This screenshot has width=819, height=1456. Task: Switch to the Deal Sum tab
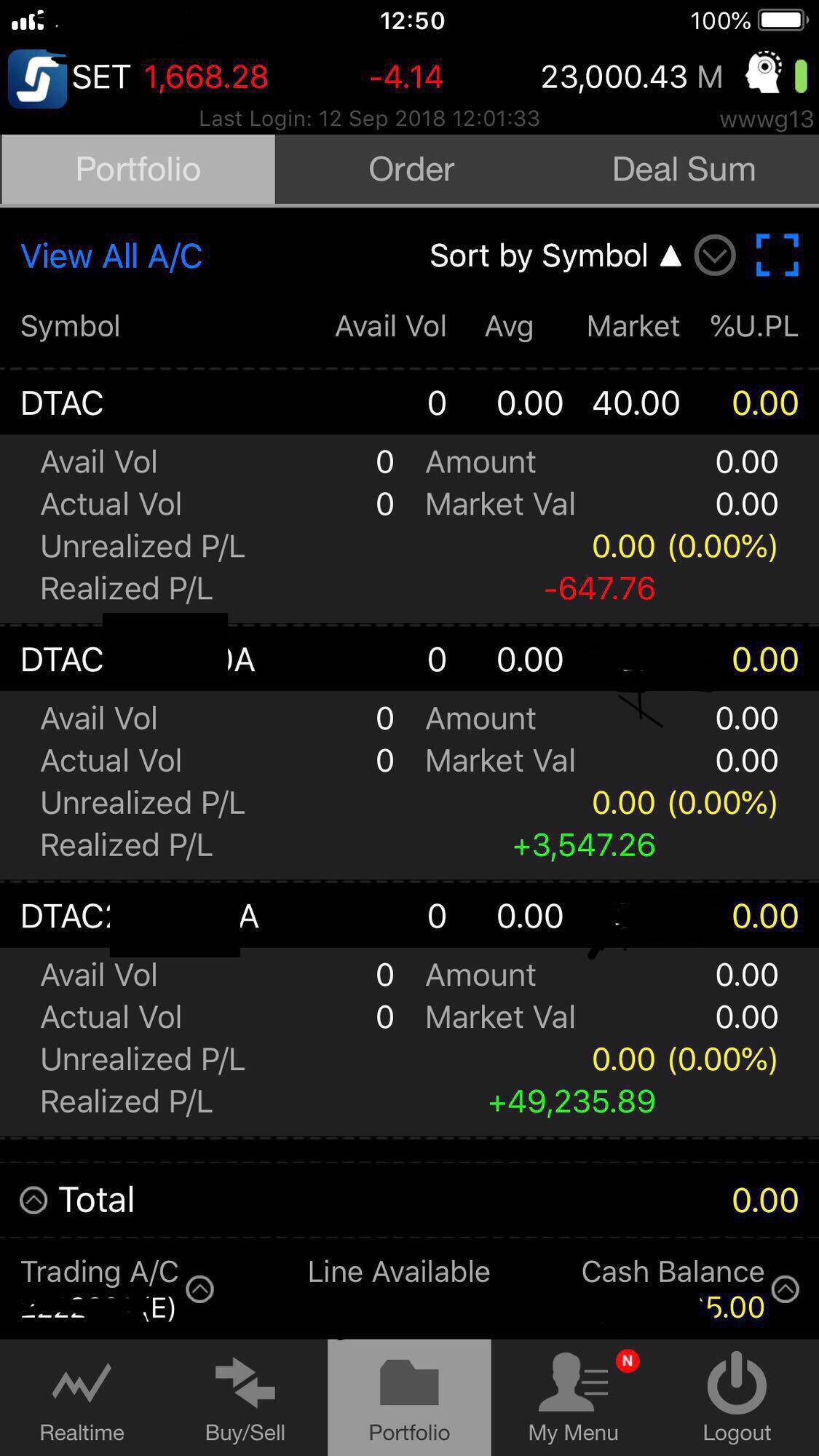pos(684,169)
